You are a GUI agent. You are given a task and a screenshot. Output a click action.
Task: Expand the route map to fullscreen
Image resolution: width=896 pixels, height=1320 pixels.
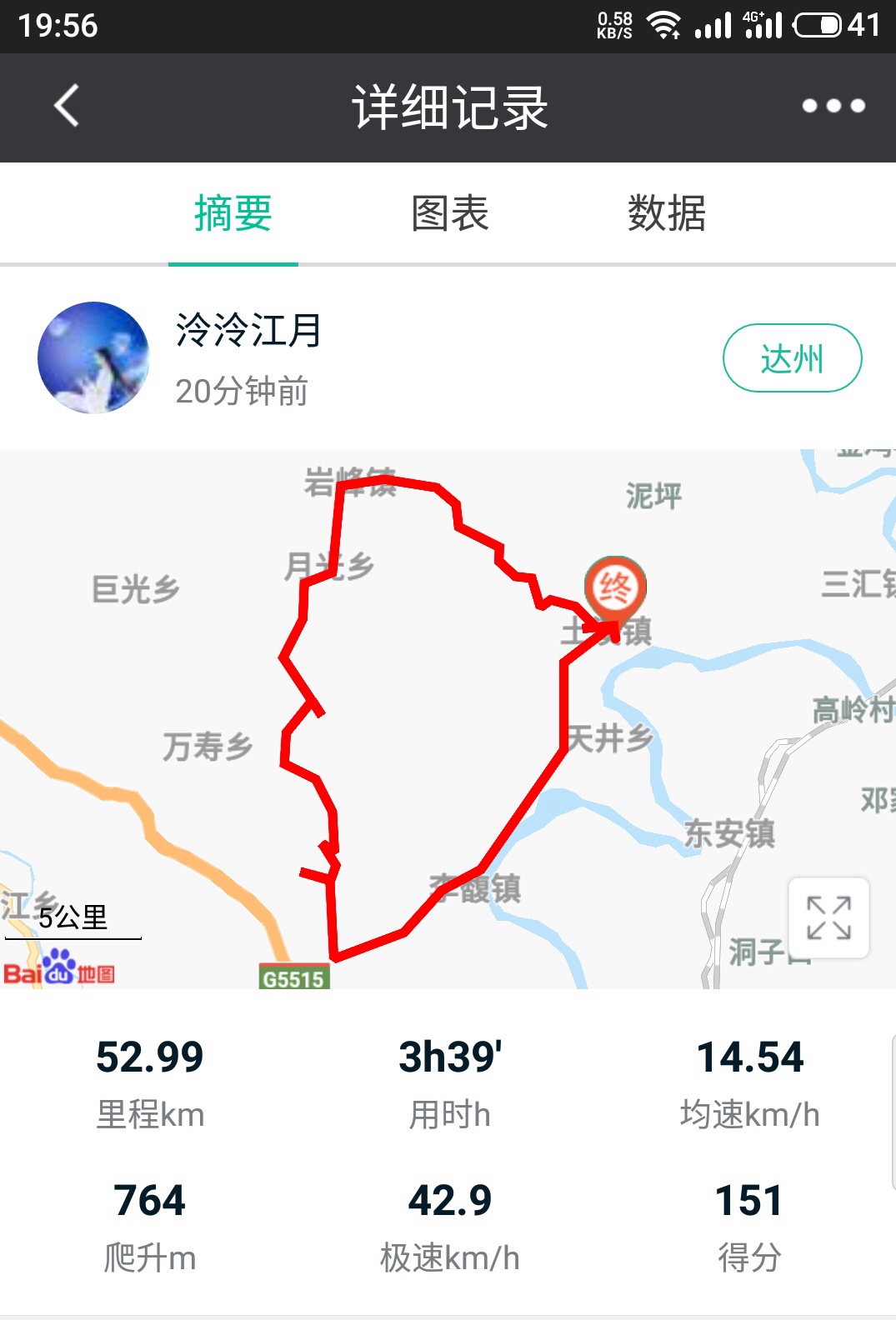click(x=828, y=917)
